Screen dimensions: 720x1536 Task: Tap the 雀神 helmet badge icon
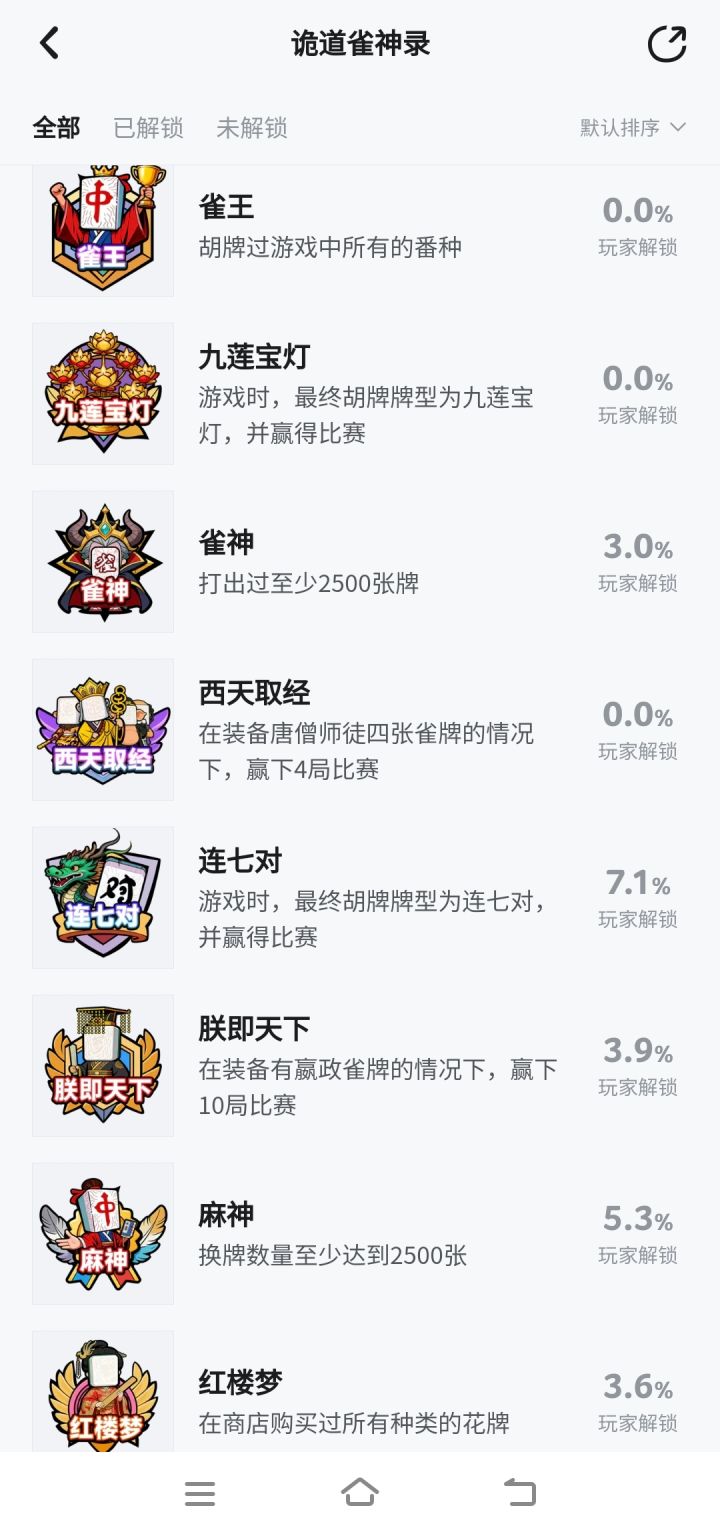102,561
